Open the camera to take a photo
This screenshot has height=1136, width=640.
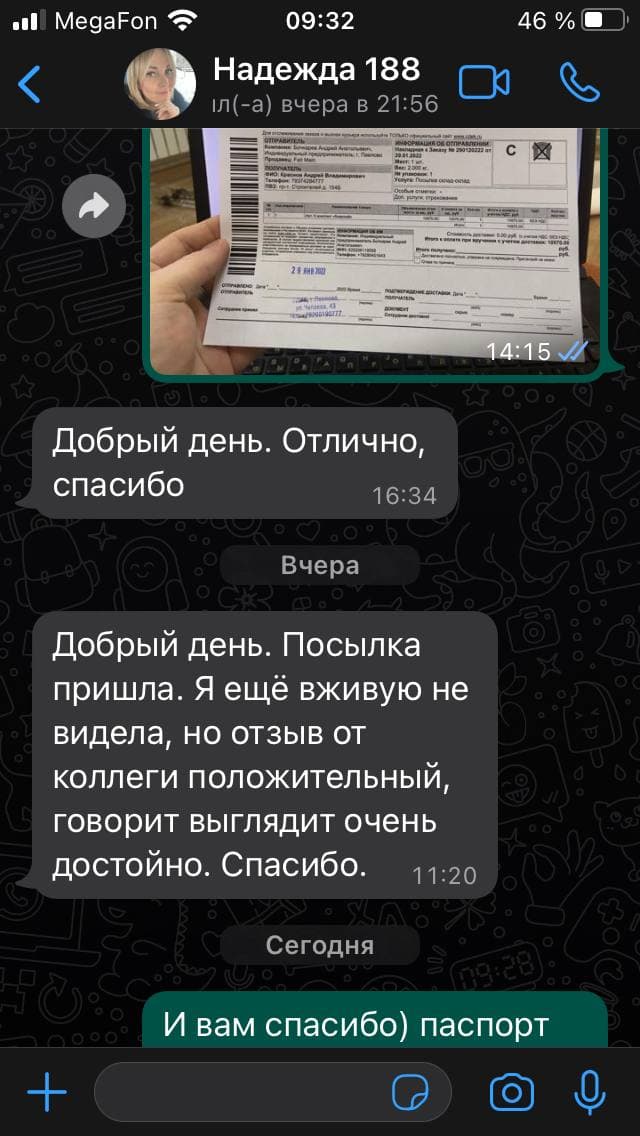pyautogui.click(x=512, y=1092)
